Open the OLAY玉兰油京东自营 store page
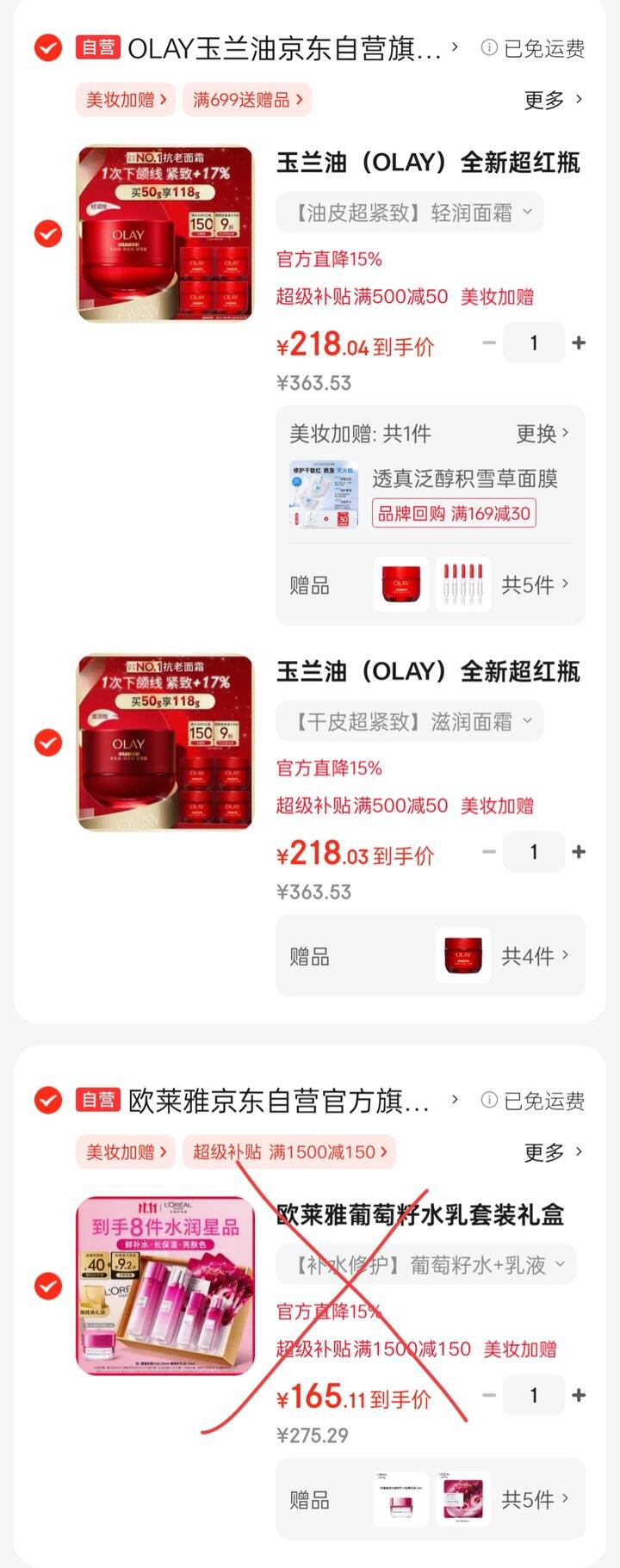This screenshot has height=1568, width=620. click(x=284, y=48)
